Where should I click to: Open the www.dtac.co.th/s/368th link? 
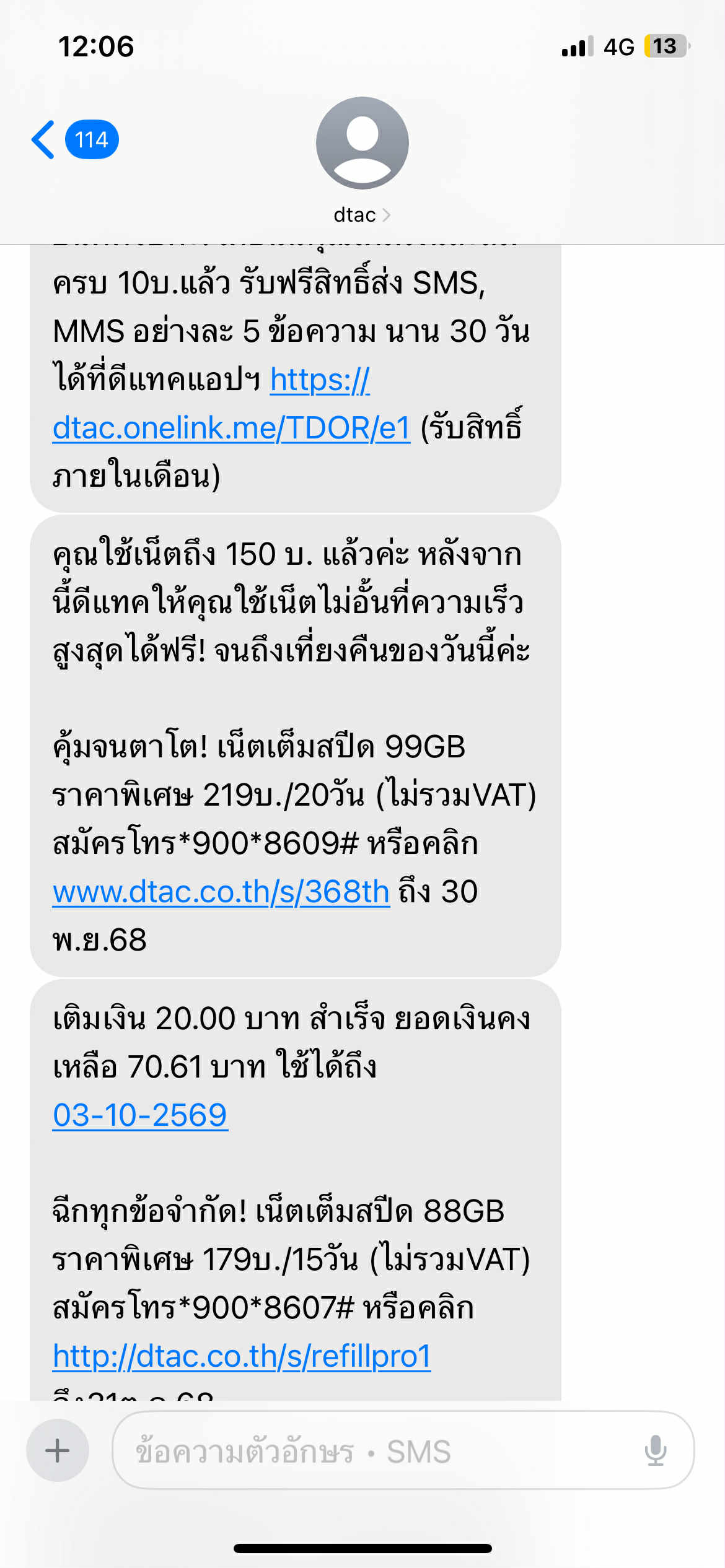click(x=221, y=892)
